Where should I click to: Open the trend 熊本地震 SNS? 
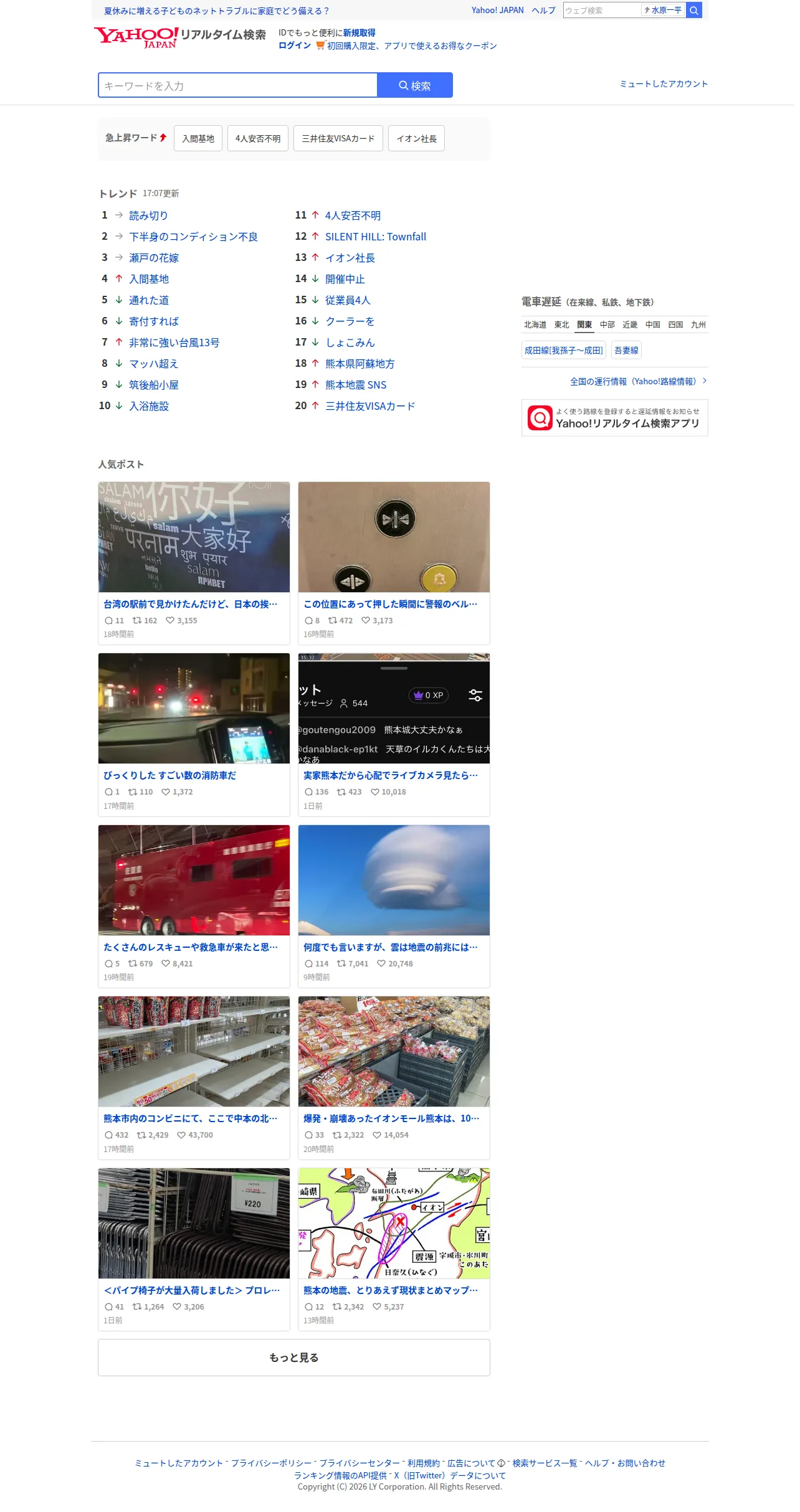tap(356, 385)
